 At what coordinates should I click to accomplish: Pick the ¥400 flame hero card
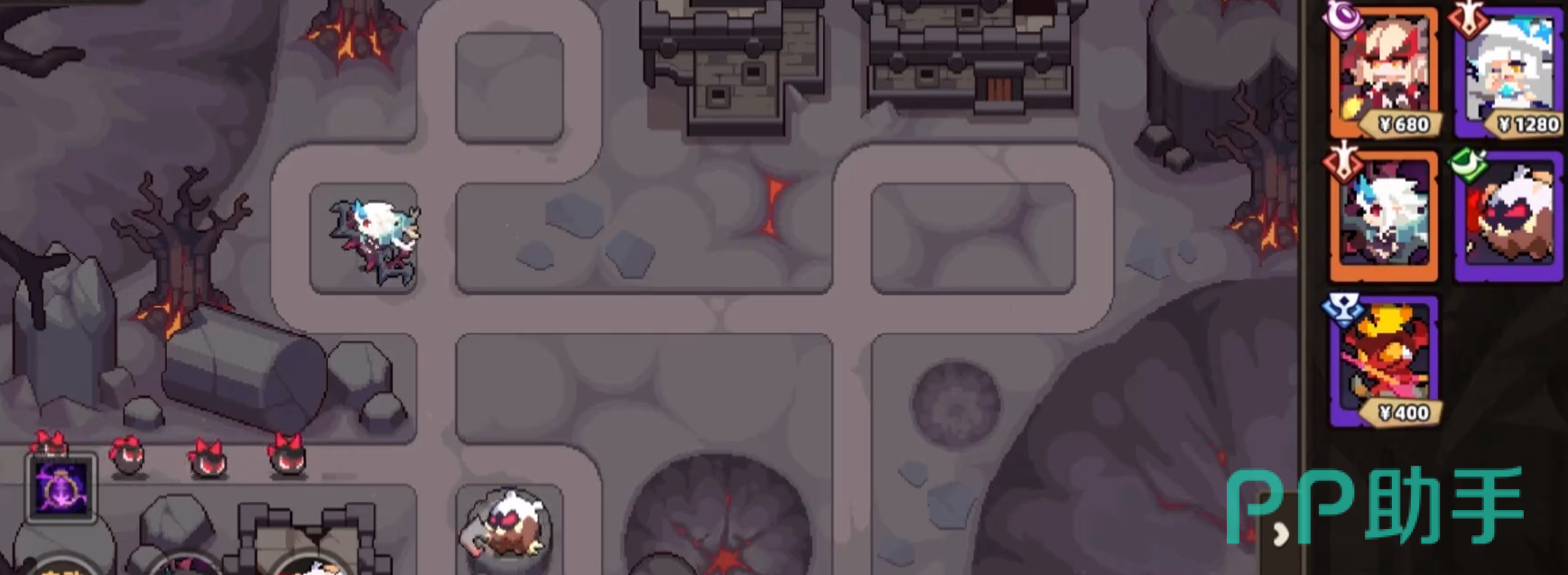pos(1383,361)
